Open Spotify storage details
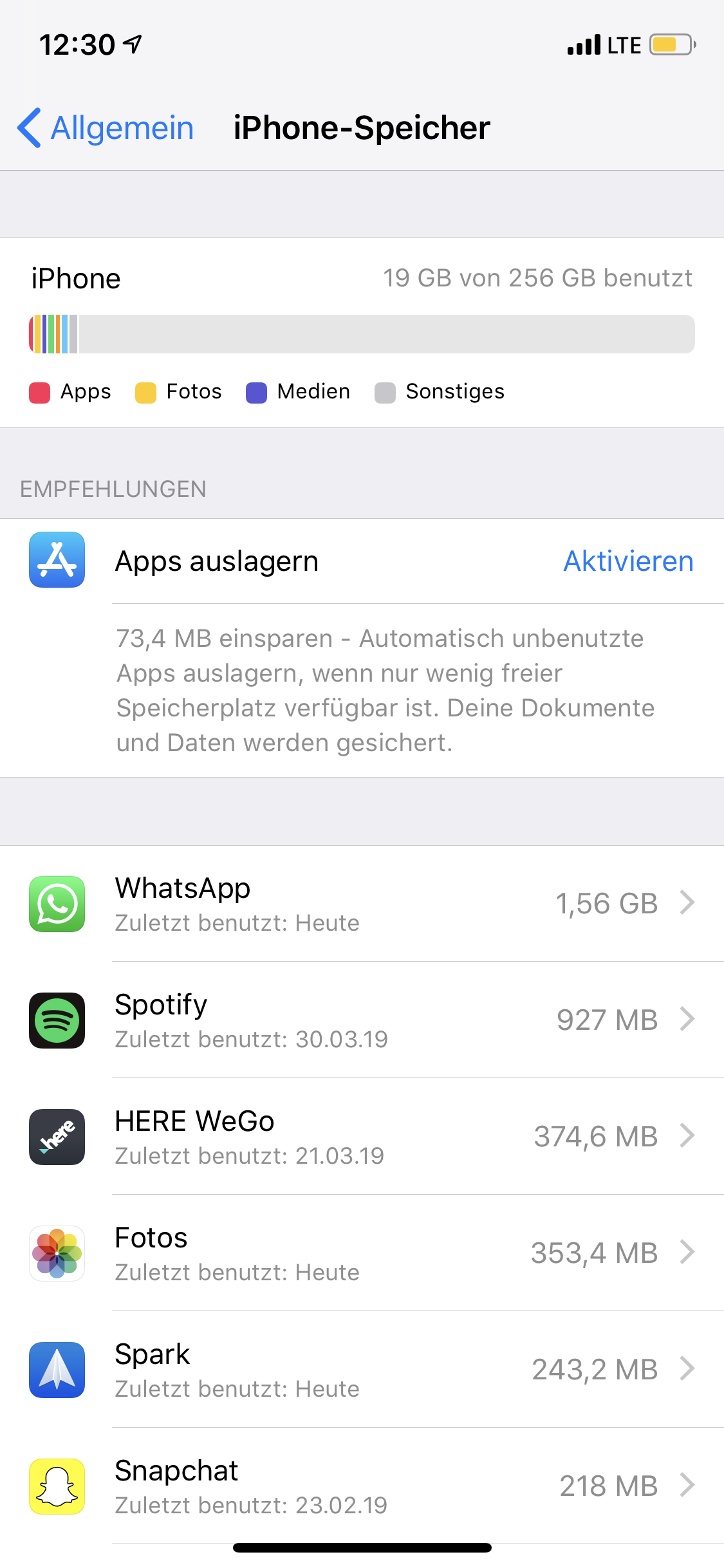The height and width of the screenshot is (1568, 724). 362,1020
